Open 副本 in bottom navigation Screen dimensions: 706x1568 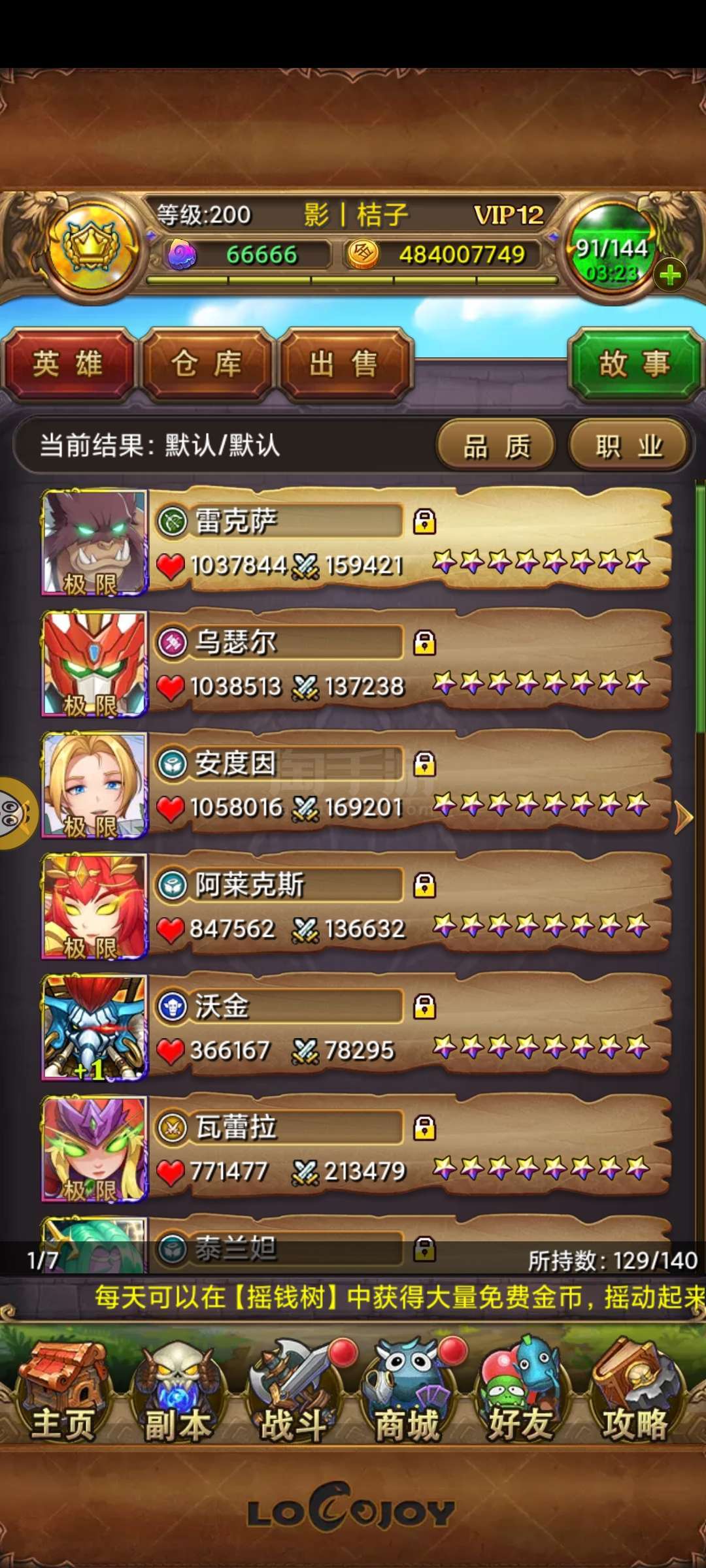coord(177,1392)
